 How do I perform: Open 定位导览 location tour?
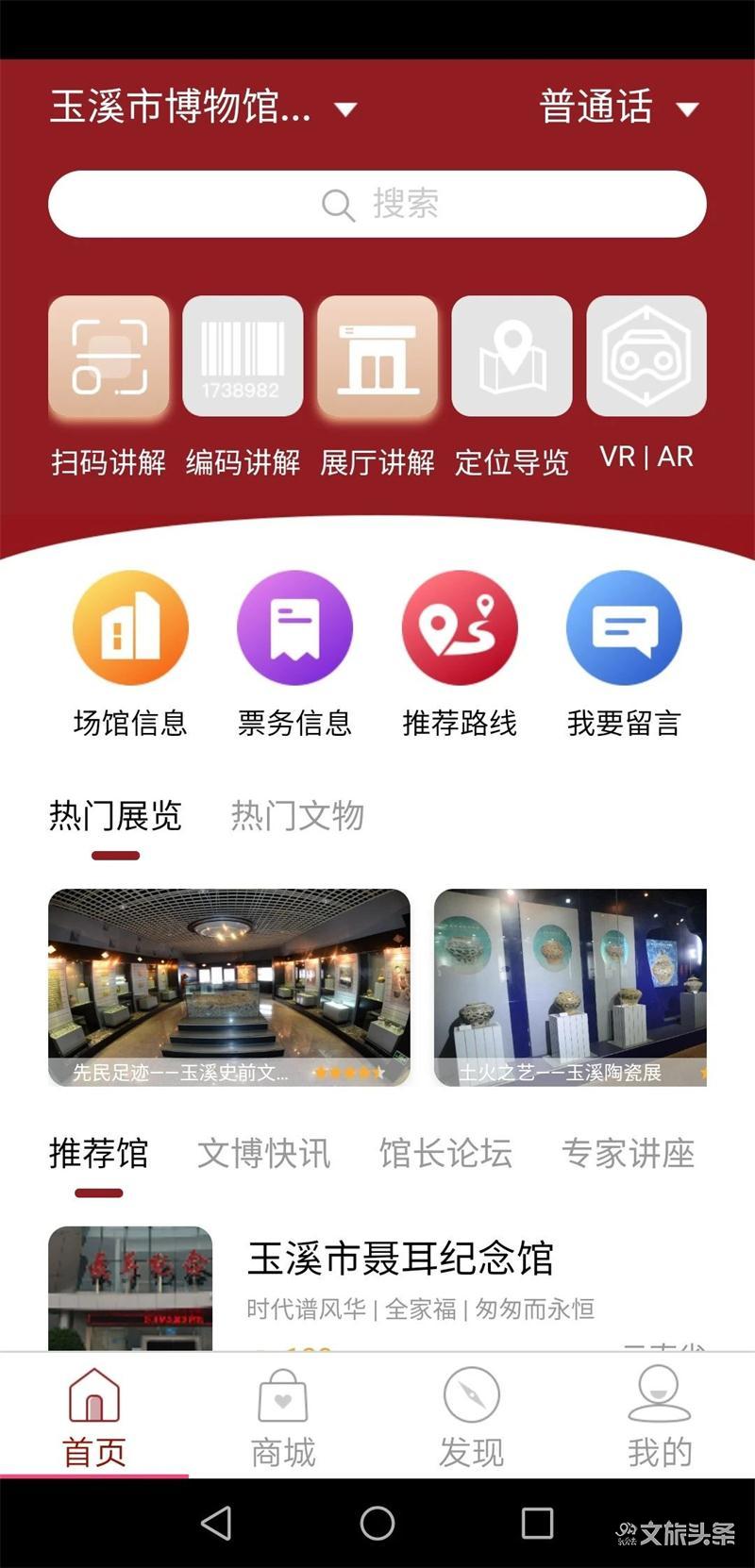tap(512, 357)
